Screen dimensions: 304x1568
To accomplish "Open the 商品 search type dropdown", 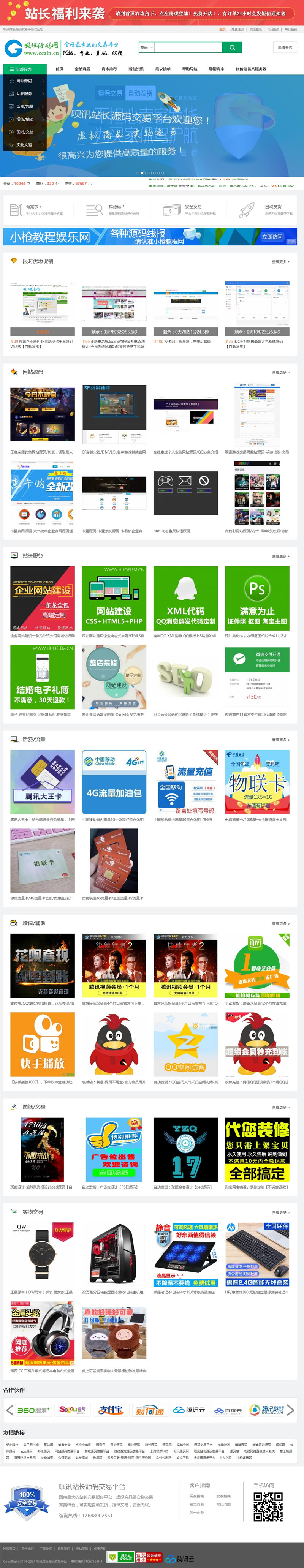I will [x=146, y=47].
